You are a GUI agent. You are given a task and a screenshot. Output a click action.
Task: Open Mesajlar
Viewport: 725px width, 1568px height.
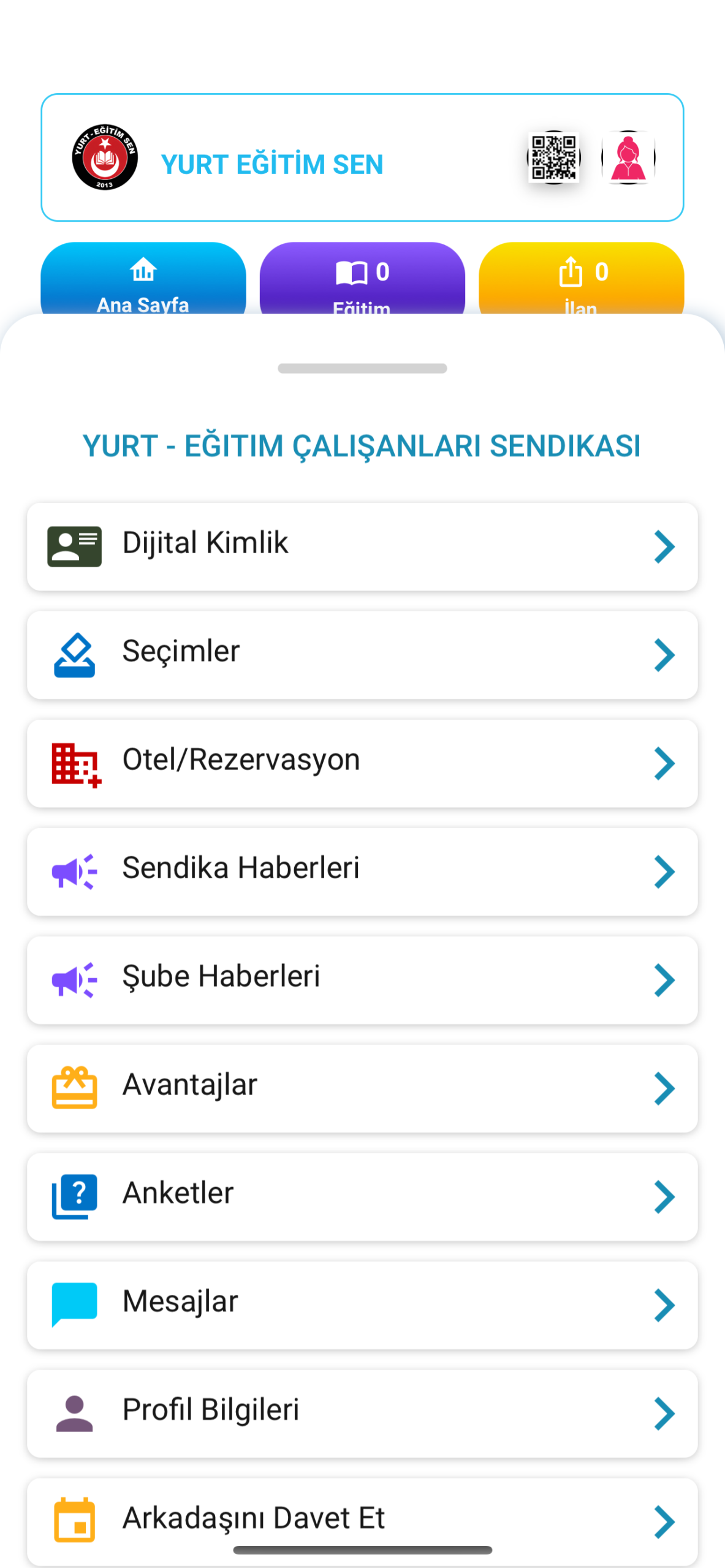pyautogui.click(x=362, y=1305)
